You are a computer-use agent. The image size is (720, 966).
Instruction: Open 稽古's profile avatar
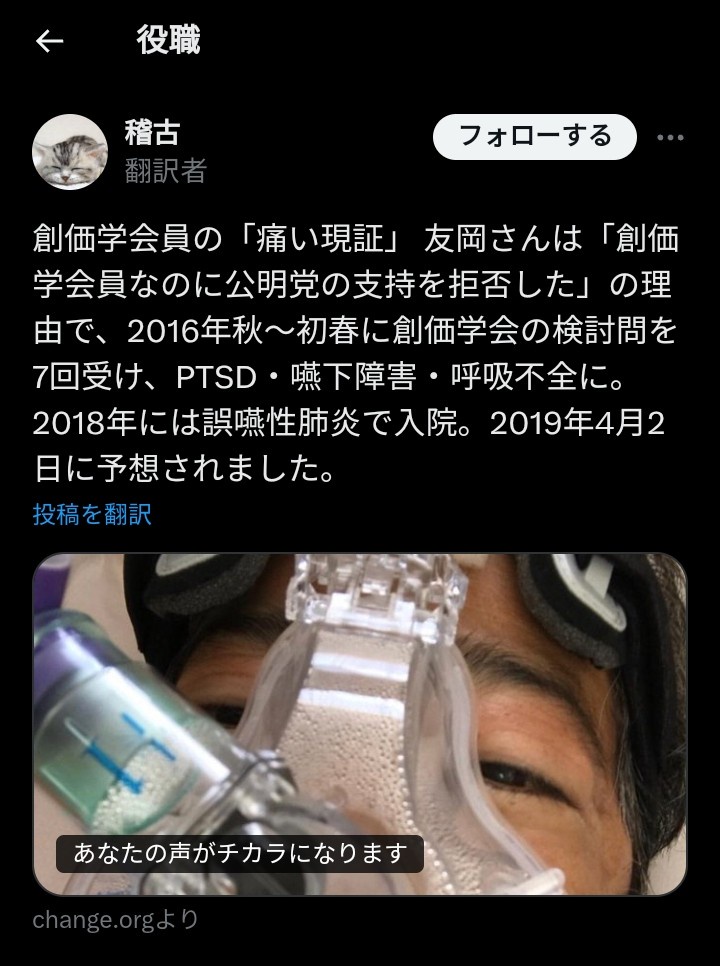[x=70, y=152]
